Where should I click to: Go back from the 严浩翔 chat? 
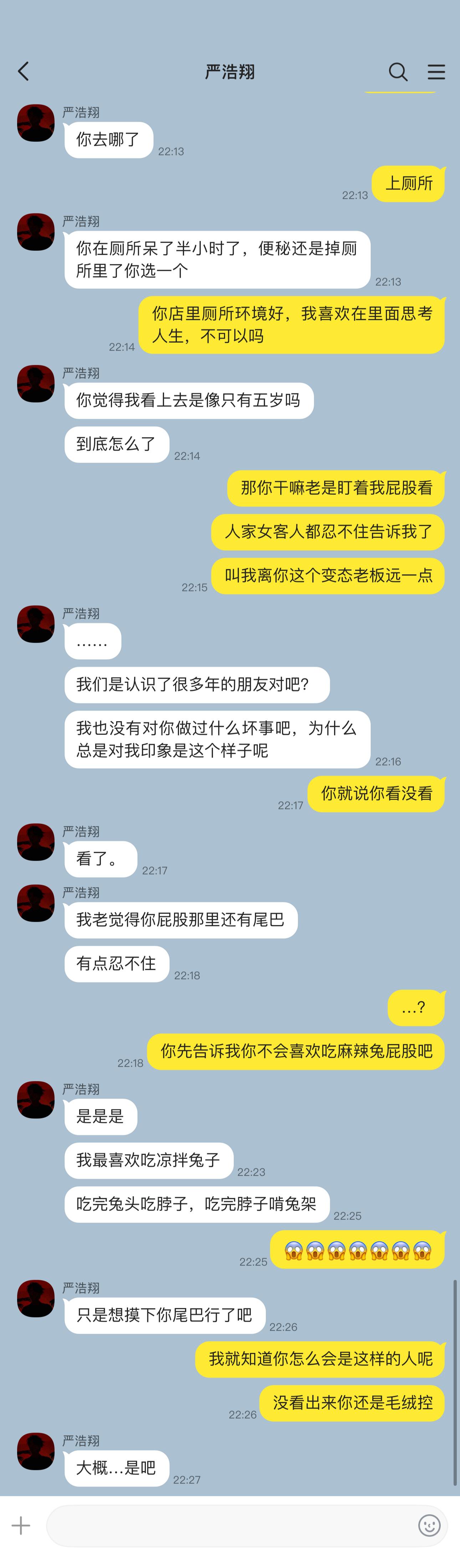pos(24,72)
